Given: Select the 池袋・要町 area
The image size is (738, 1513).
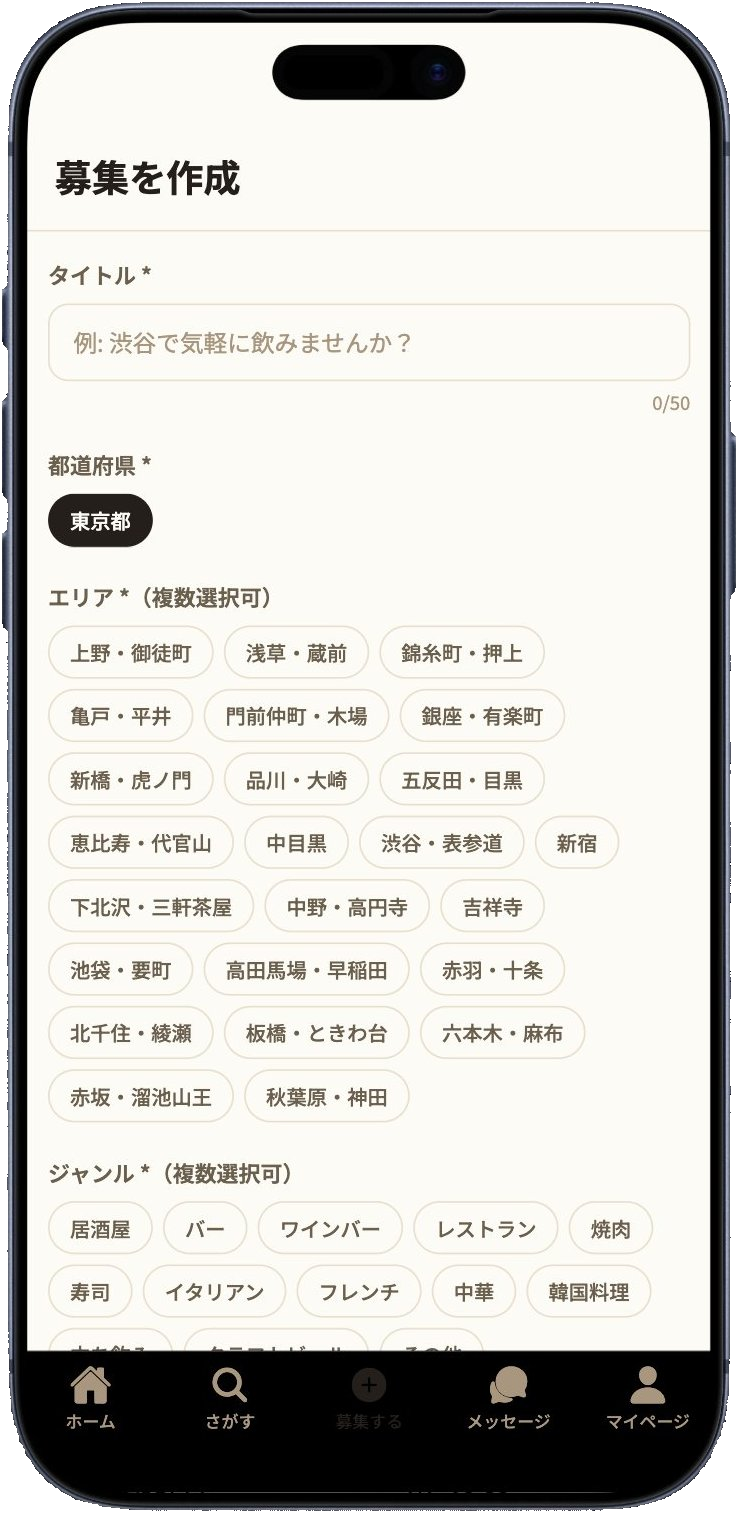Looking at the screenshot, I should point(120,969).
